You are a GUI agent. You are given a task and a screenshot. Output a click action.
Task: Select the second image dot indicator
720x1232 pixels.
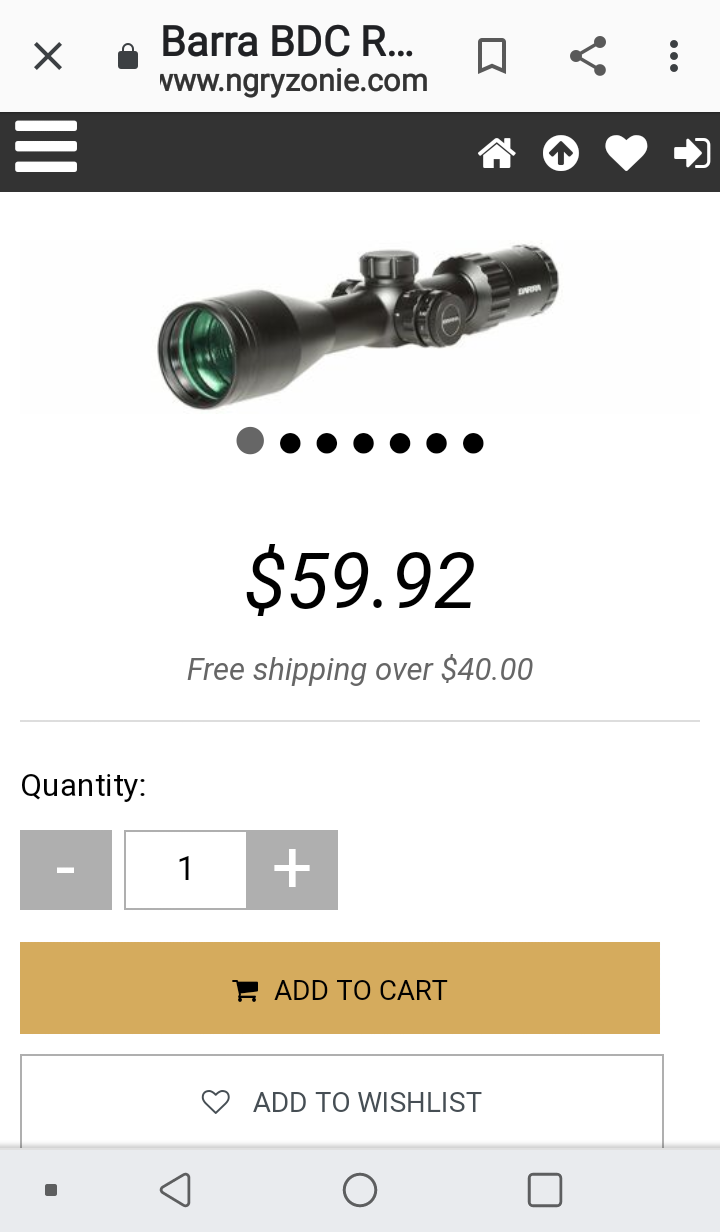(290, 443)
